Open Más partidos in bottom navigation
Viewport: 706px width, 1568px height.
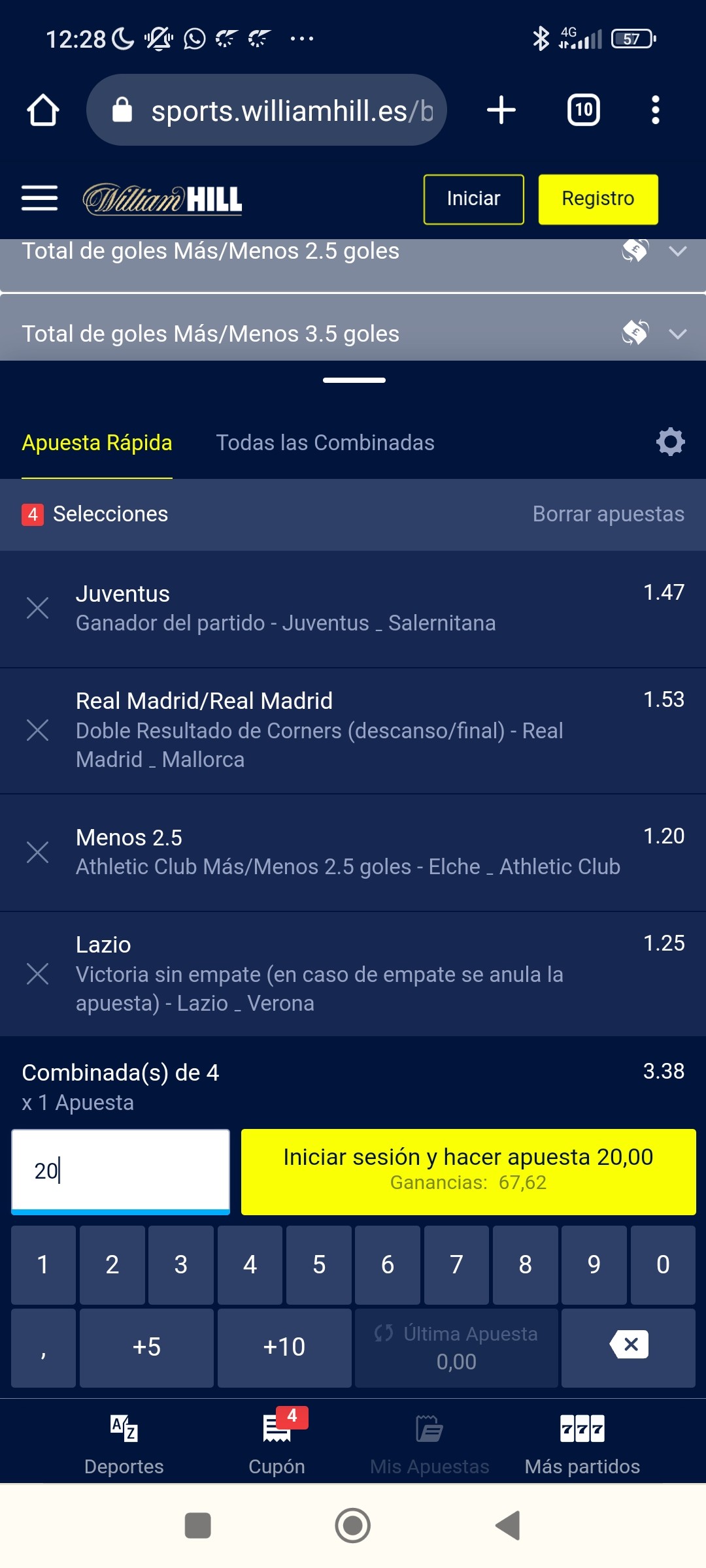582,1445
